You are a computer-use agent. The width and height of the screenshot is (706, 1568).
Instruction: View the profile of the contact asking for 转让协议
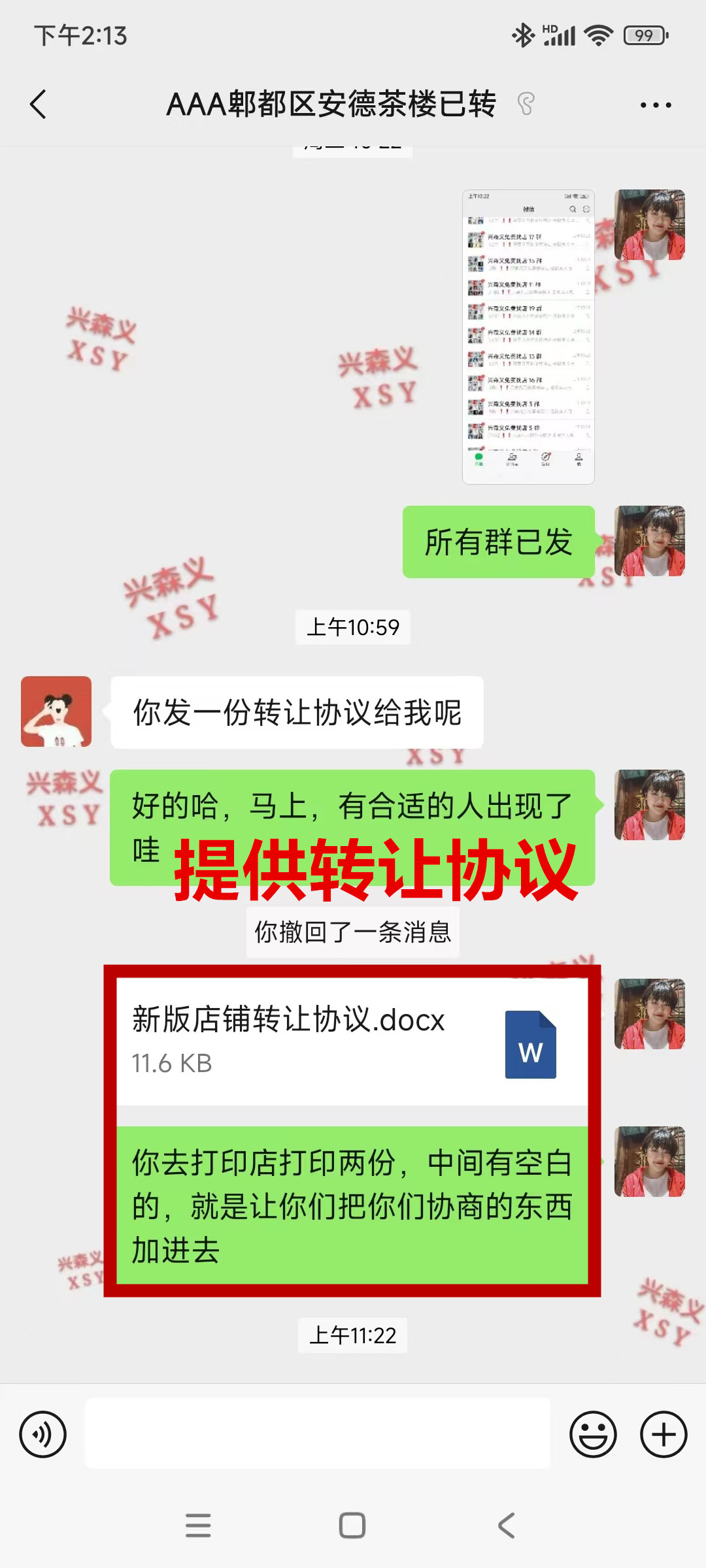[x=56, y=711]
